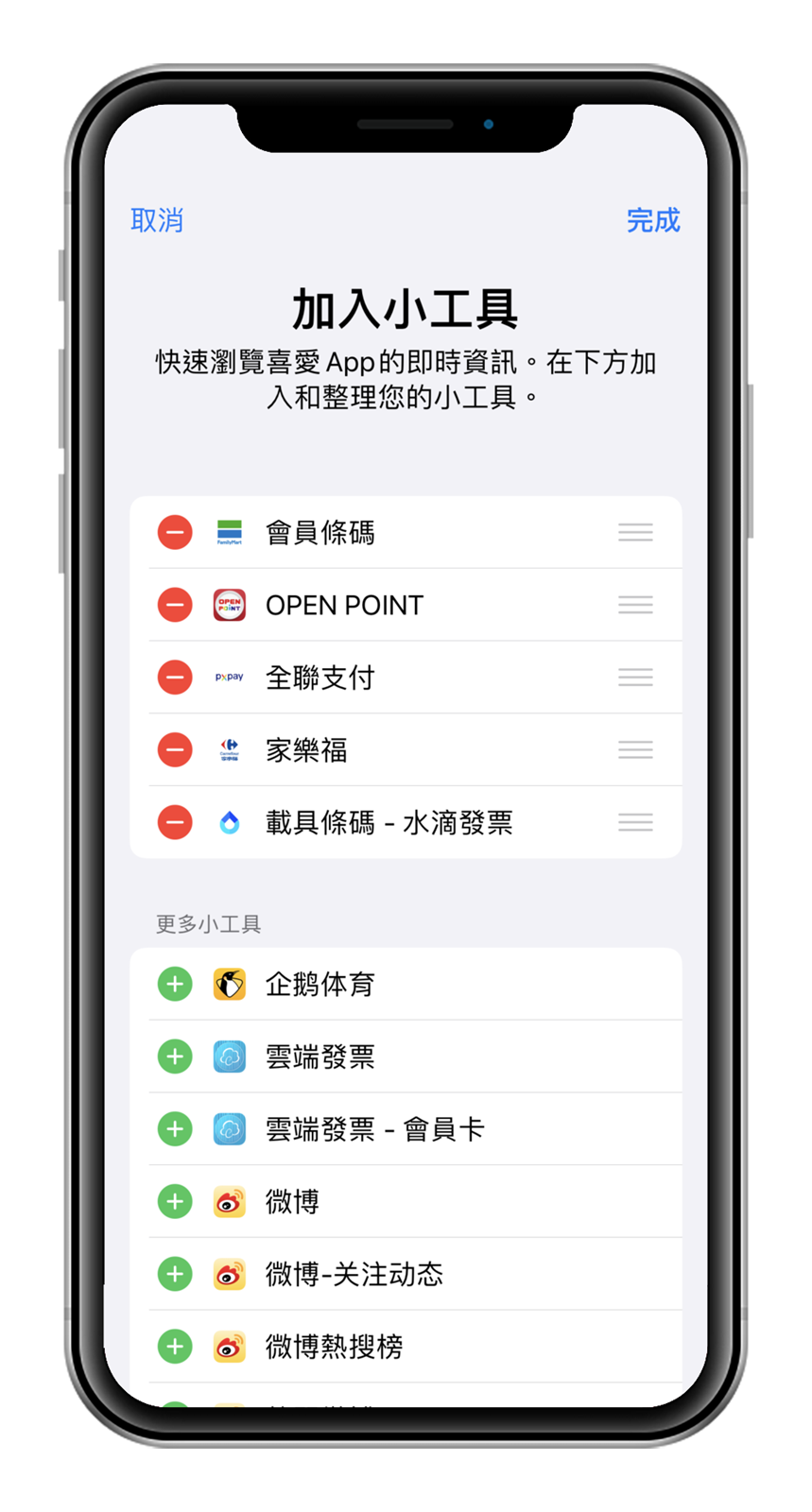Viewport: 812px width, 1512px height.
Task: Add the 企鹅体育 widget
Action: click(x=175, y=985)
